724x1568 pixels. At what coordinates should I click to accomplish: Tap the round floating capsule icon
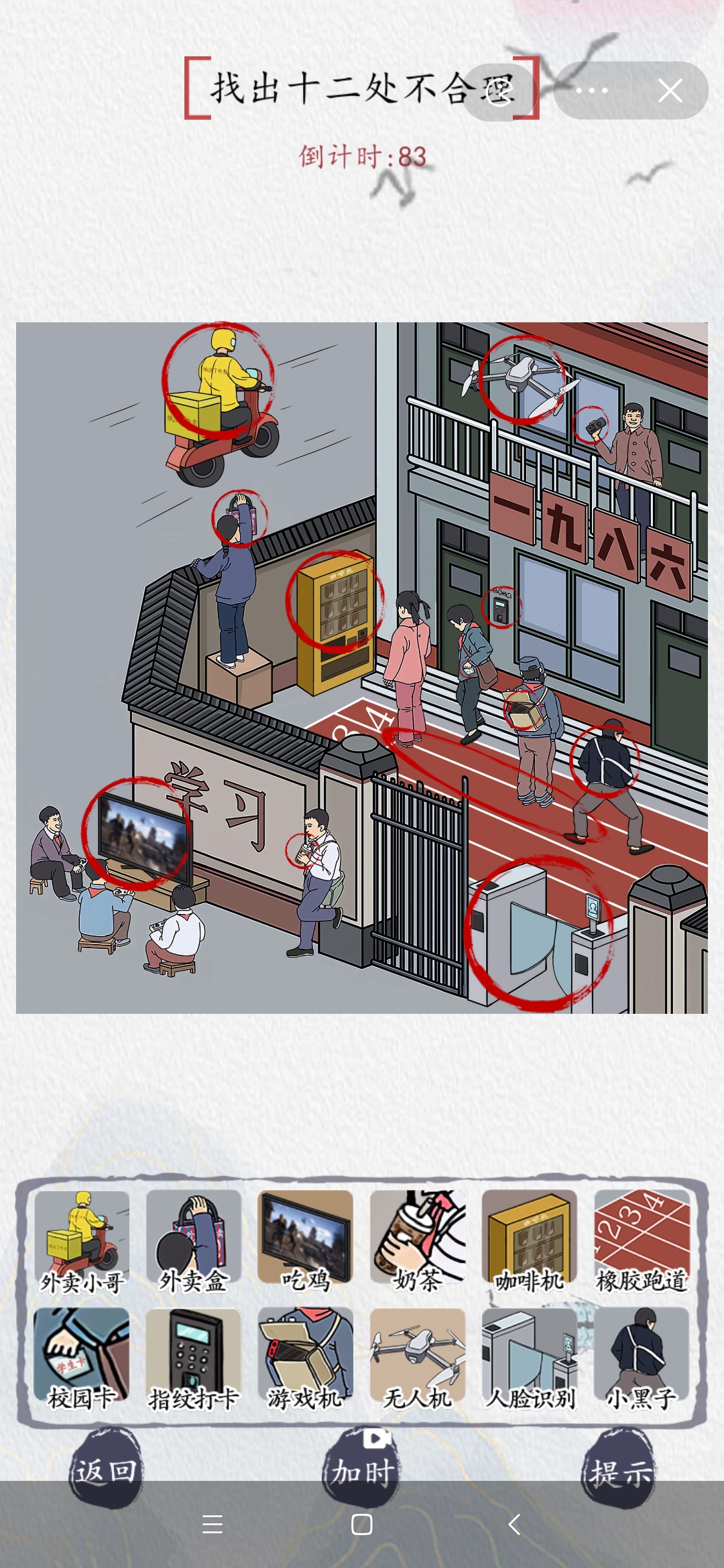coord(499,91)
